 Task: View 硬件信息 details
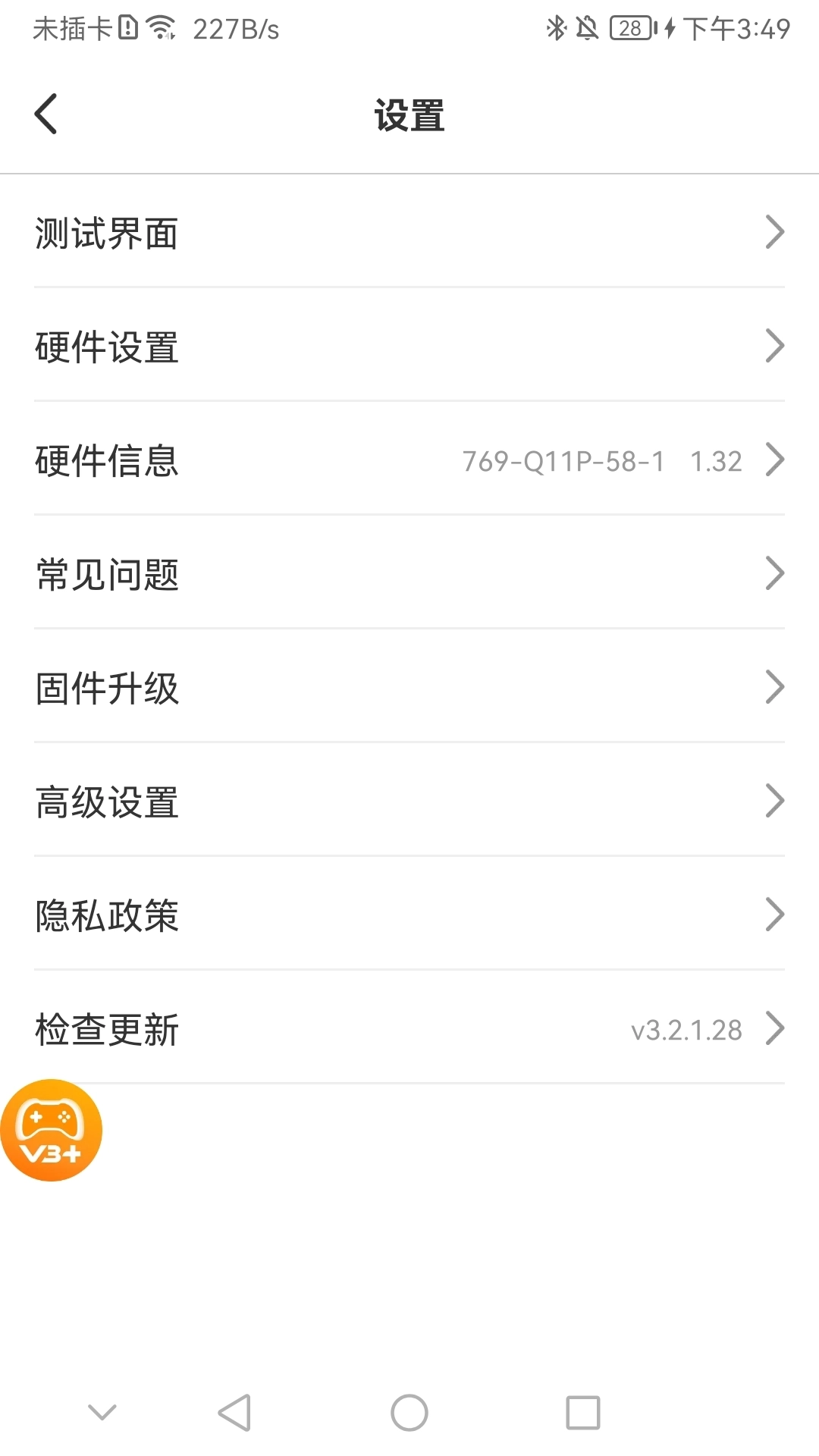click(x=409, y=460)
